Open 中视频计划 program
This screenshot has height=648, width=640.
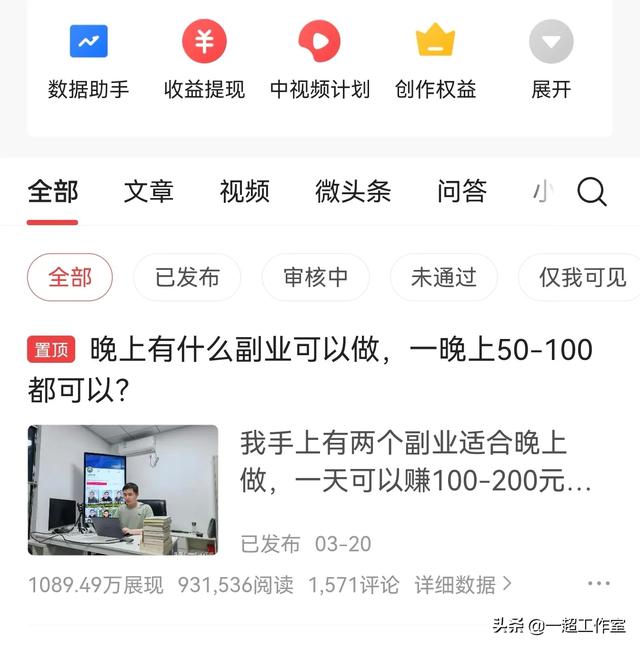pyautogui.click(x=319, y=60)
